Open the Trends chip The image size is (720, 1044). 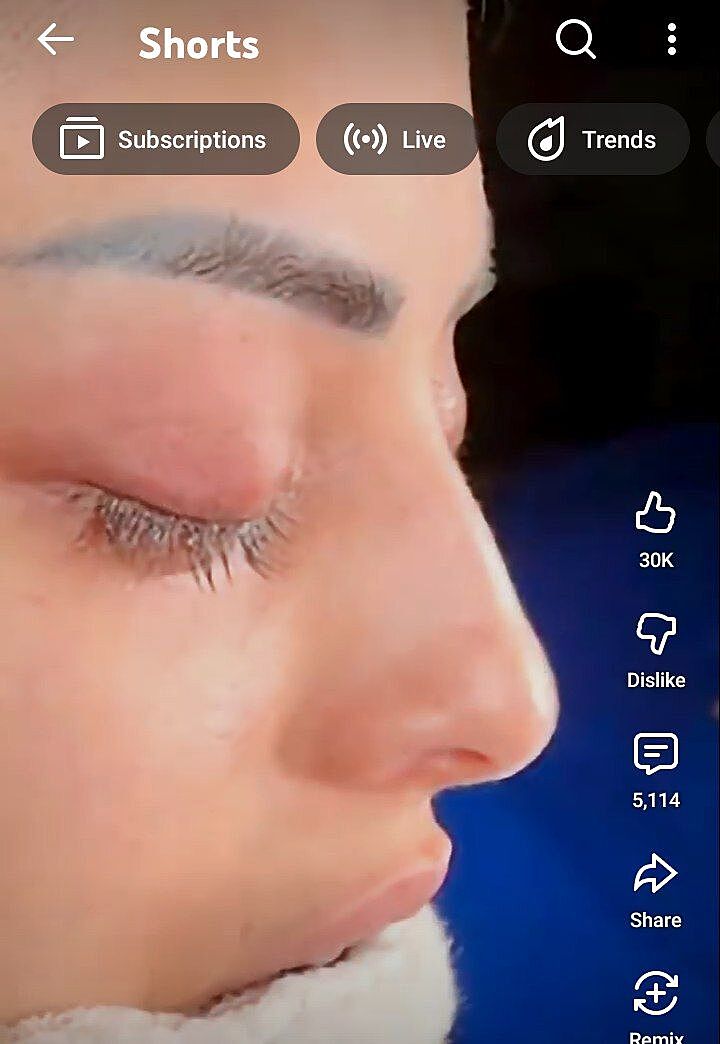pos(592,139)
